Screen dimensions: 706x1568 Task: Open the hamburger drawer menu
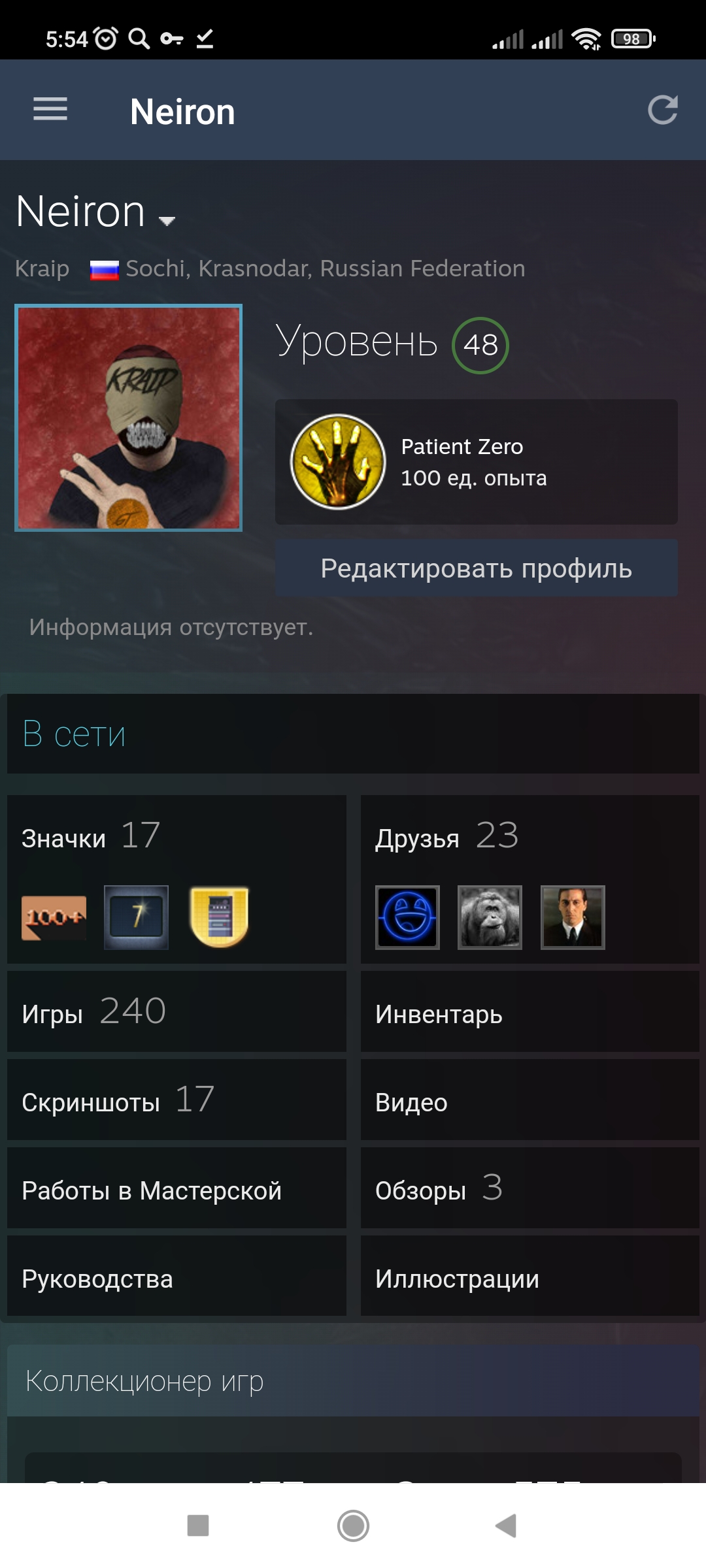(50, 109)
